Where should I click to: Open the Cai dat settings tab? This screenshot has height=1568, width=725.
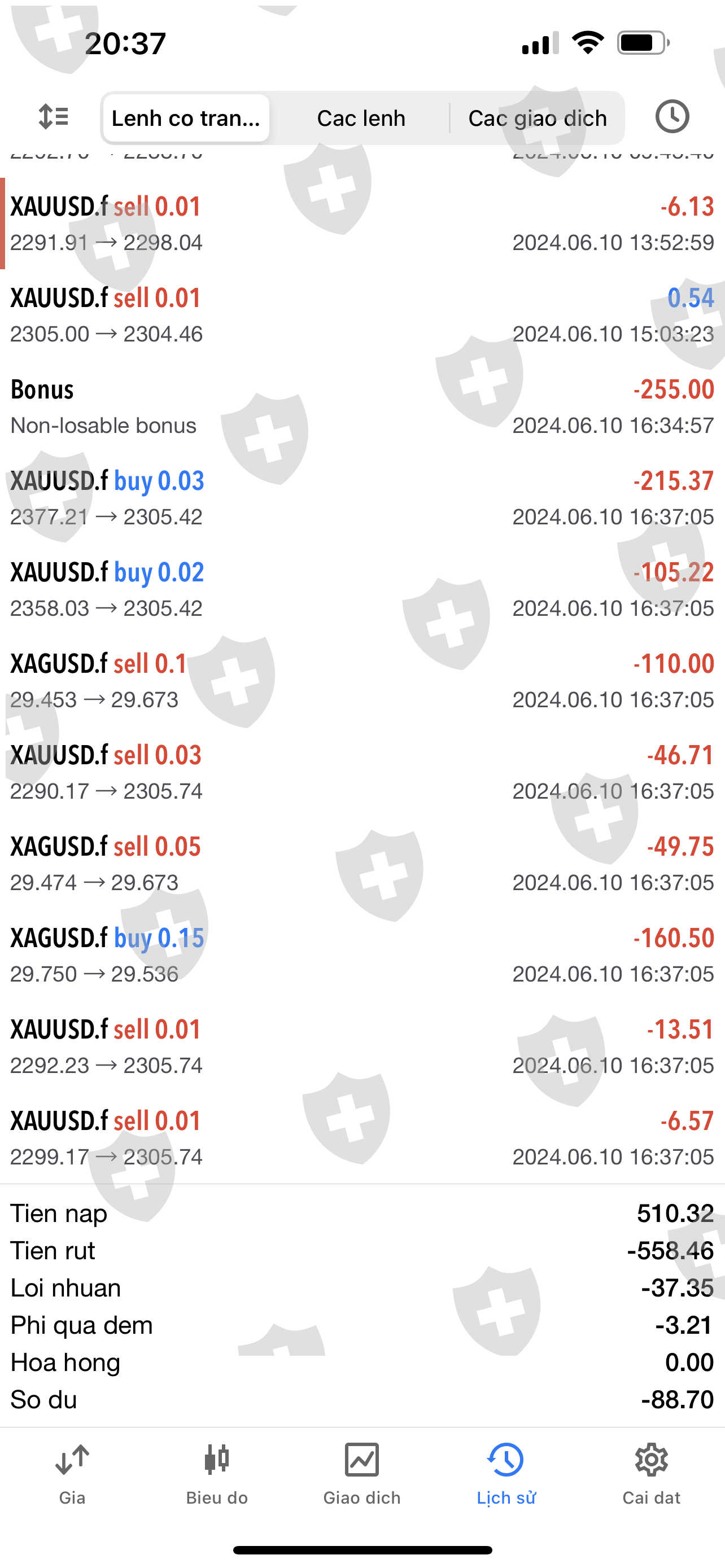tap(650, 1472)
